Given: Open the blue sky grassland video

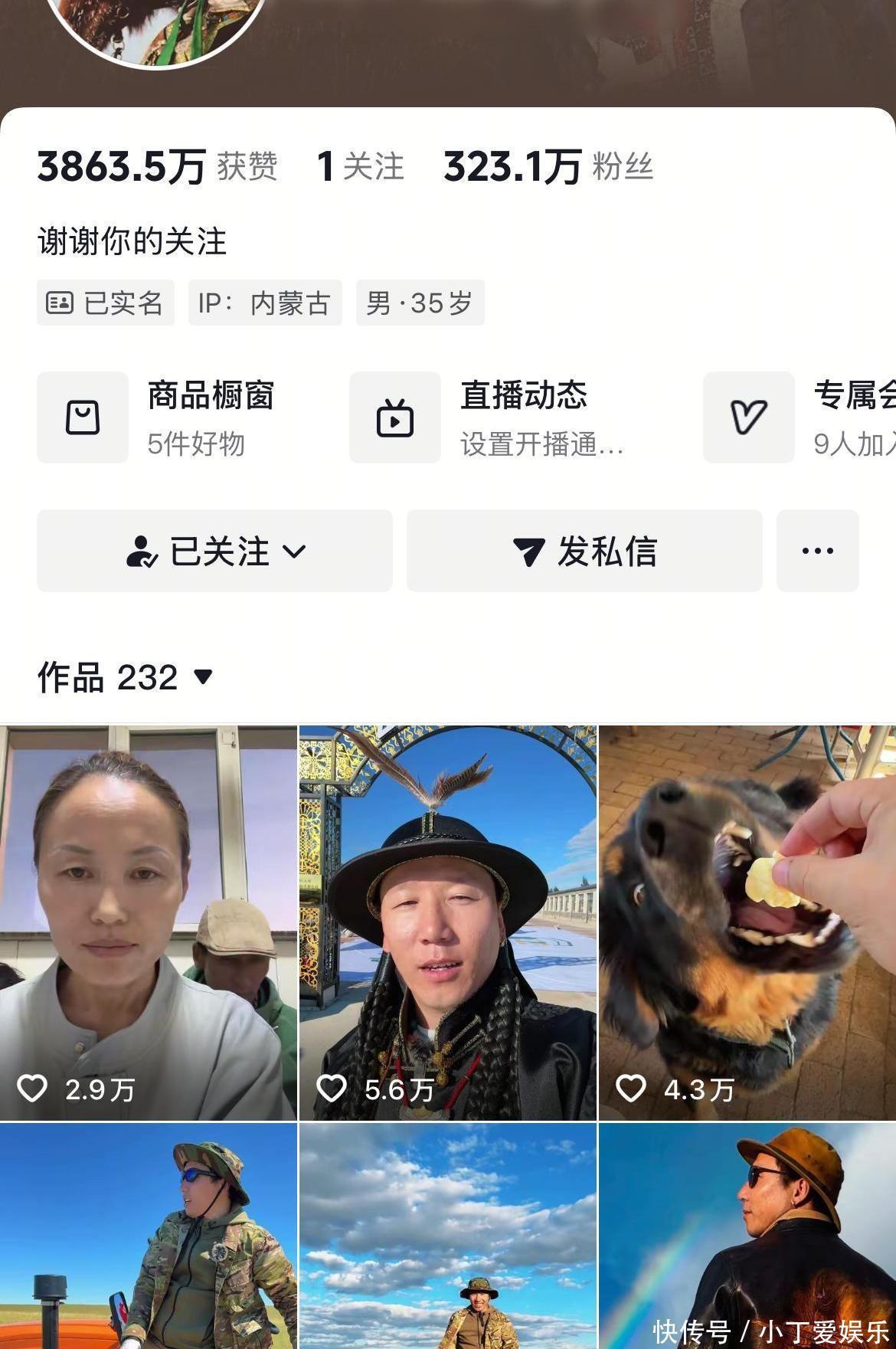Looking at the screenshot, I should coord(447,1236).
